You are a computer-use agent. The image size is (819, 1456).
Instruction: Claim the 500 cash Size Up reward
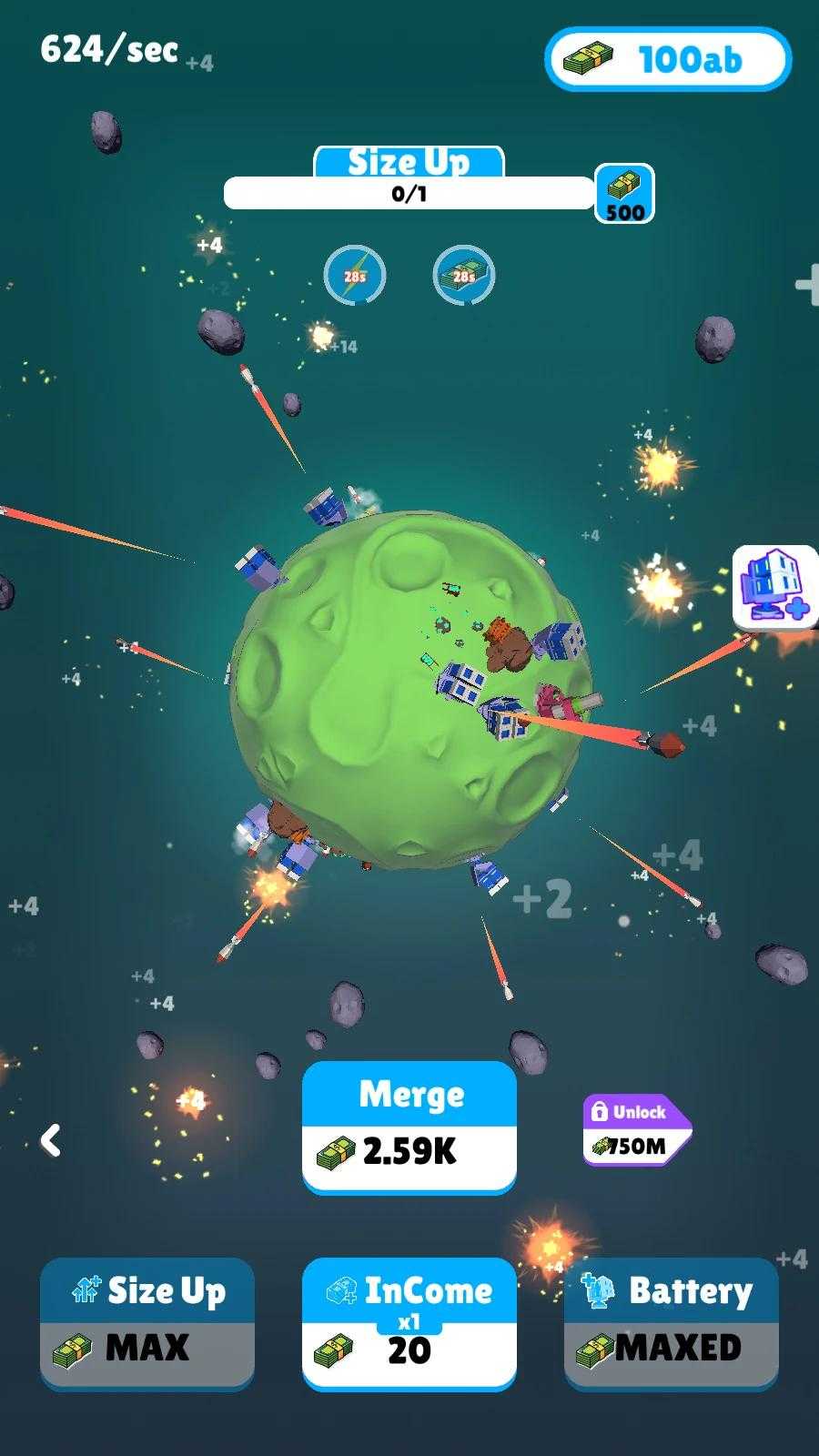(x=624, y=194)
